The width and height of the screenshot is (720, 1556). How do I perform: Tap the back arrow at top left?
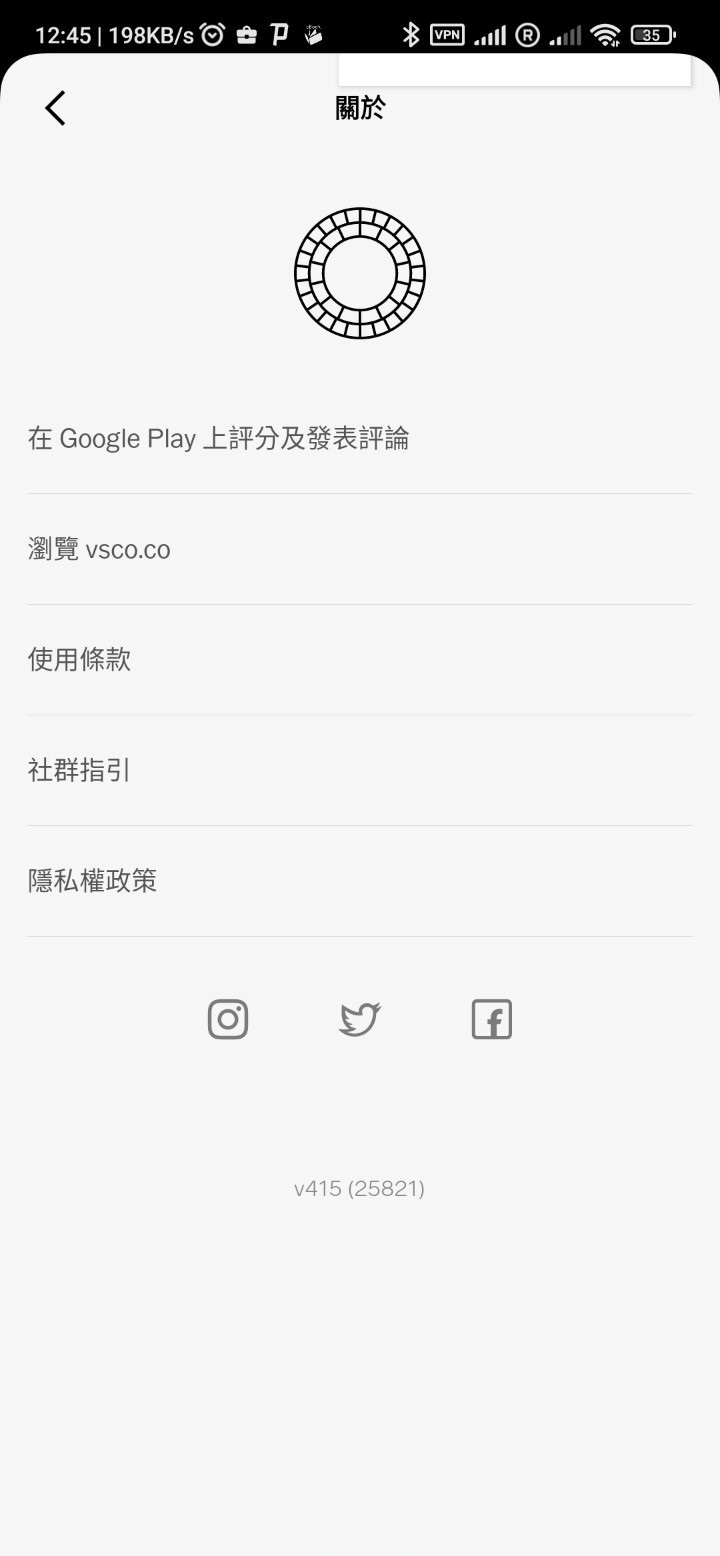click(x=55, y=107)
